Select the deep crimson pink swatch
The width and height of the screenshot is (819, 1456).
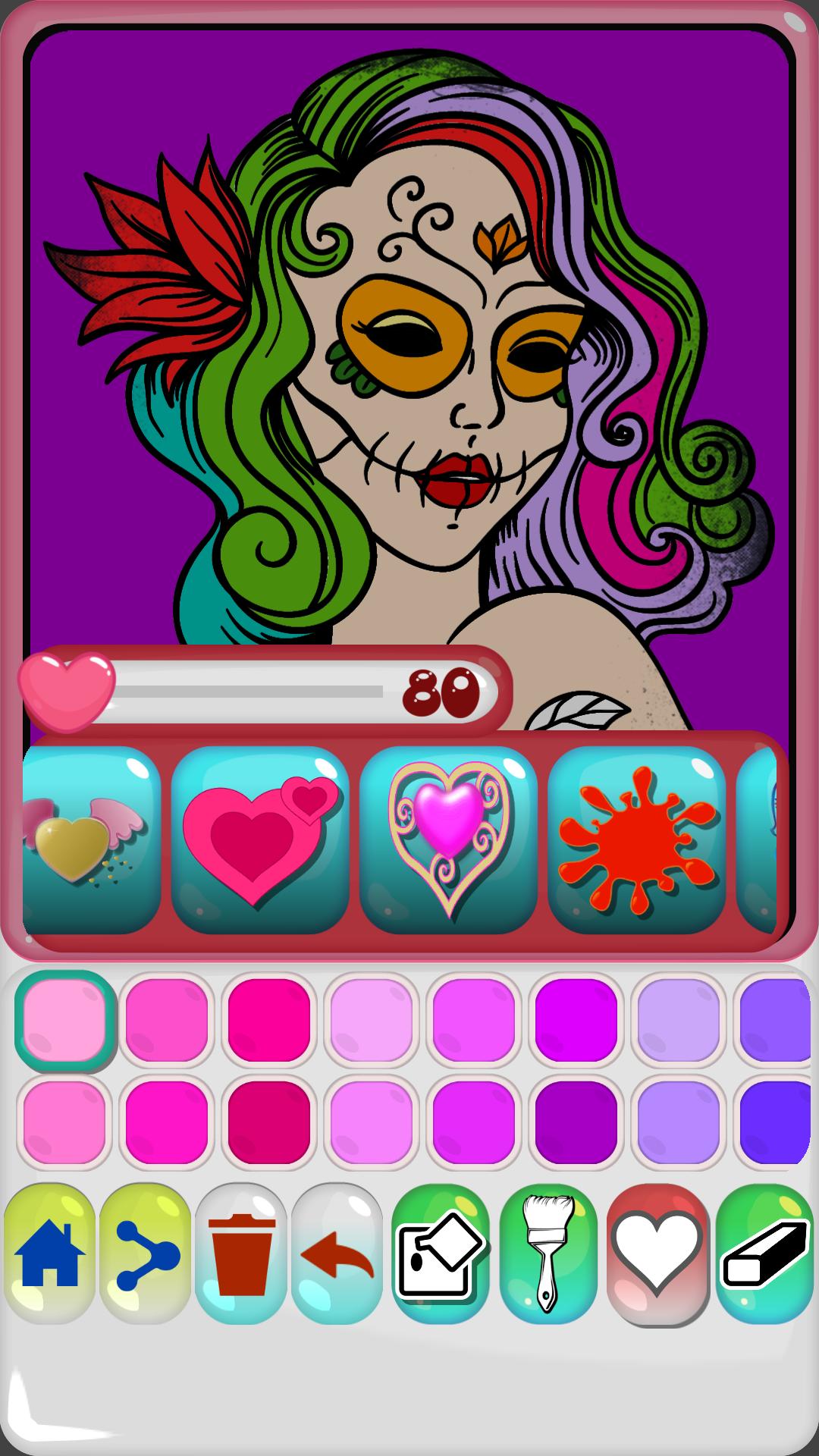click(x=269, y=1122)
